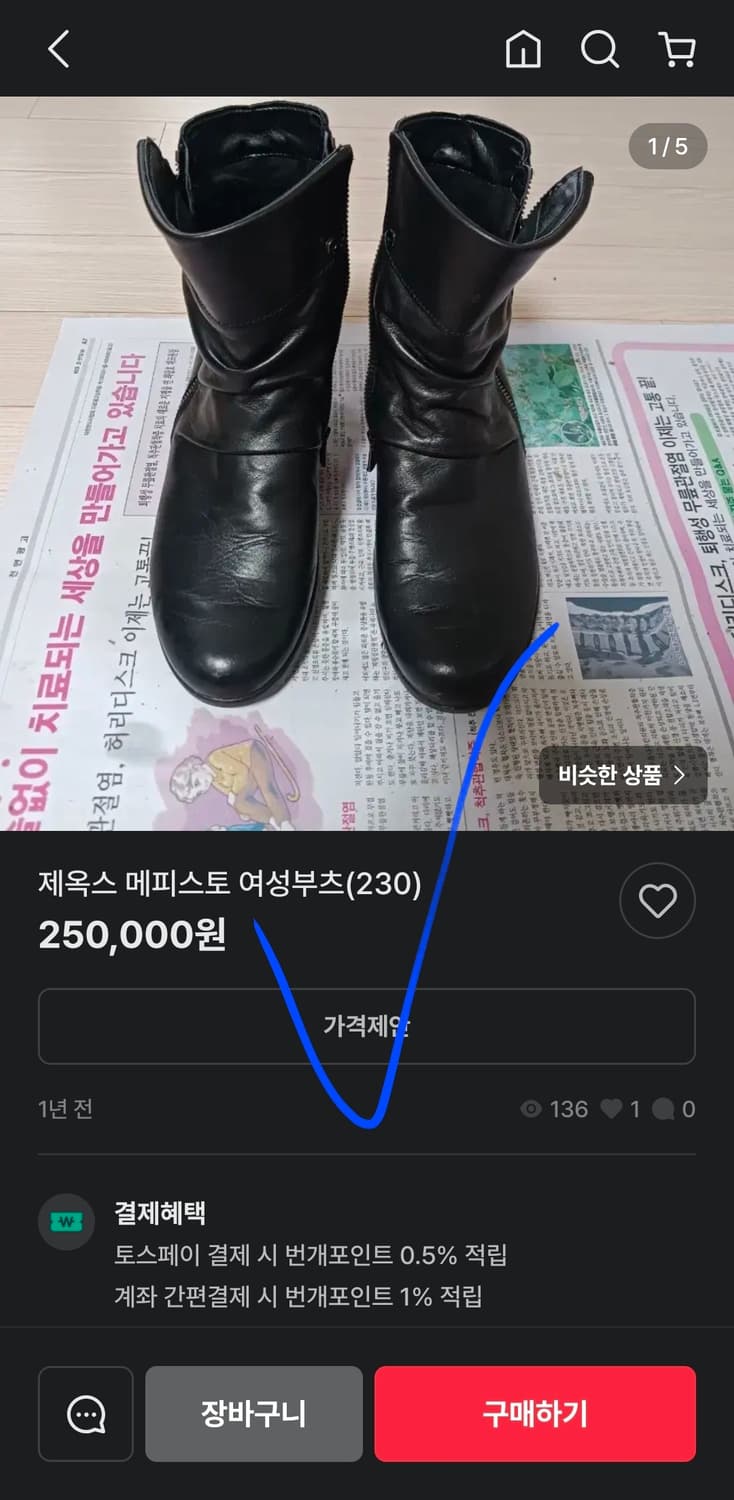Screen dimensions: 734x1500
Task: Go to the home screen
Action: (524, 50)
